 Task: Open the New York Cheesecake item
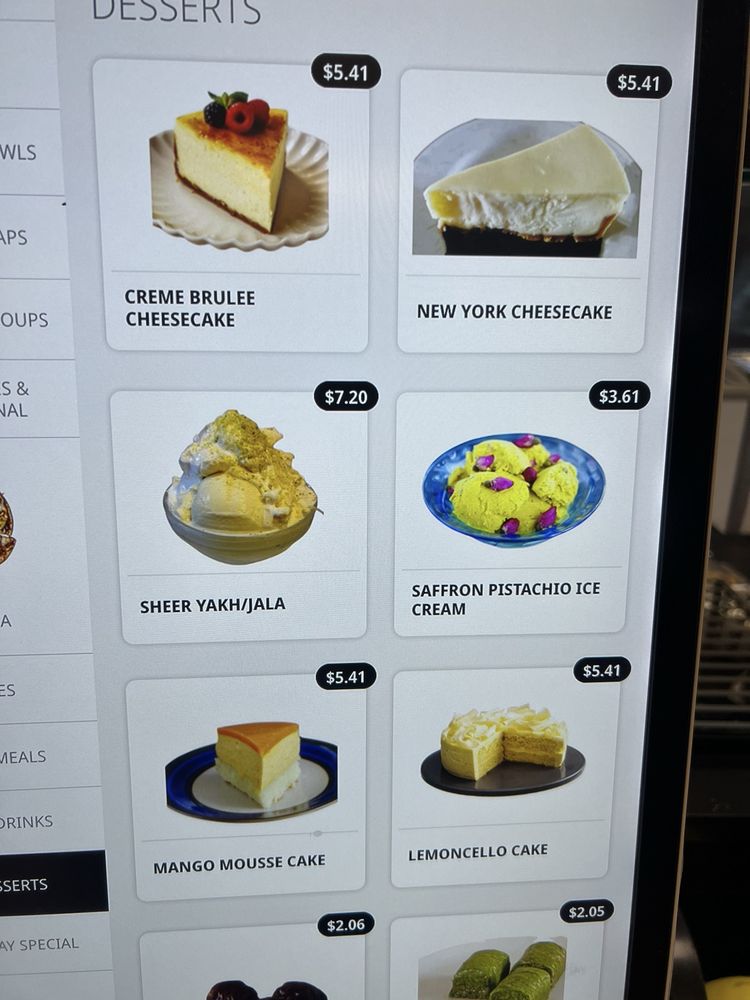pyautogui.click(x=527, y=211)
